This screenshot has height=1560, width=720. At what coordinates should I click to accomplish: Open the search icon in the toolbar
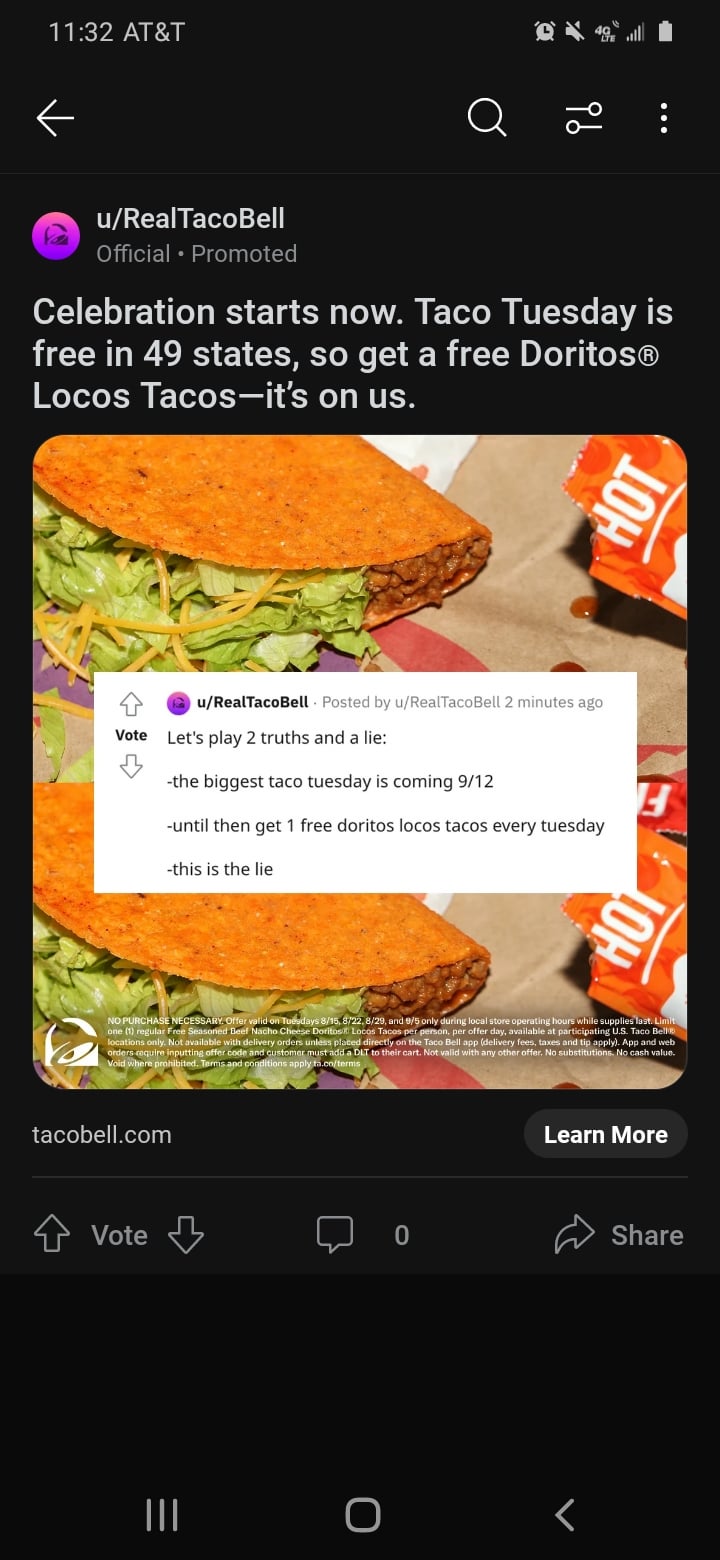pyautogui.click(x=487, y=119)
